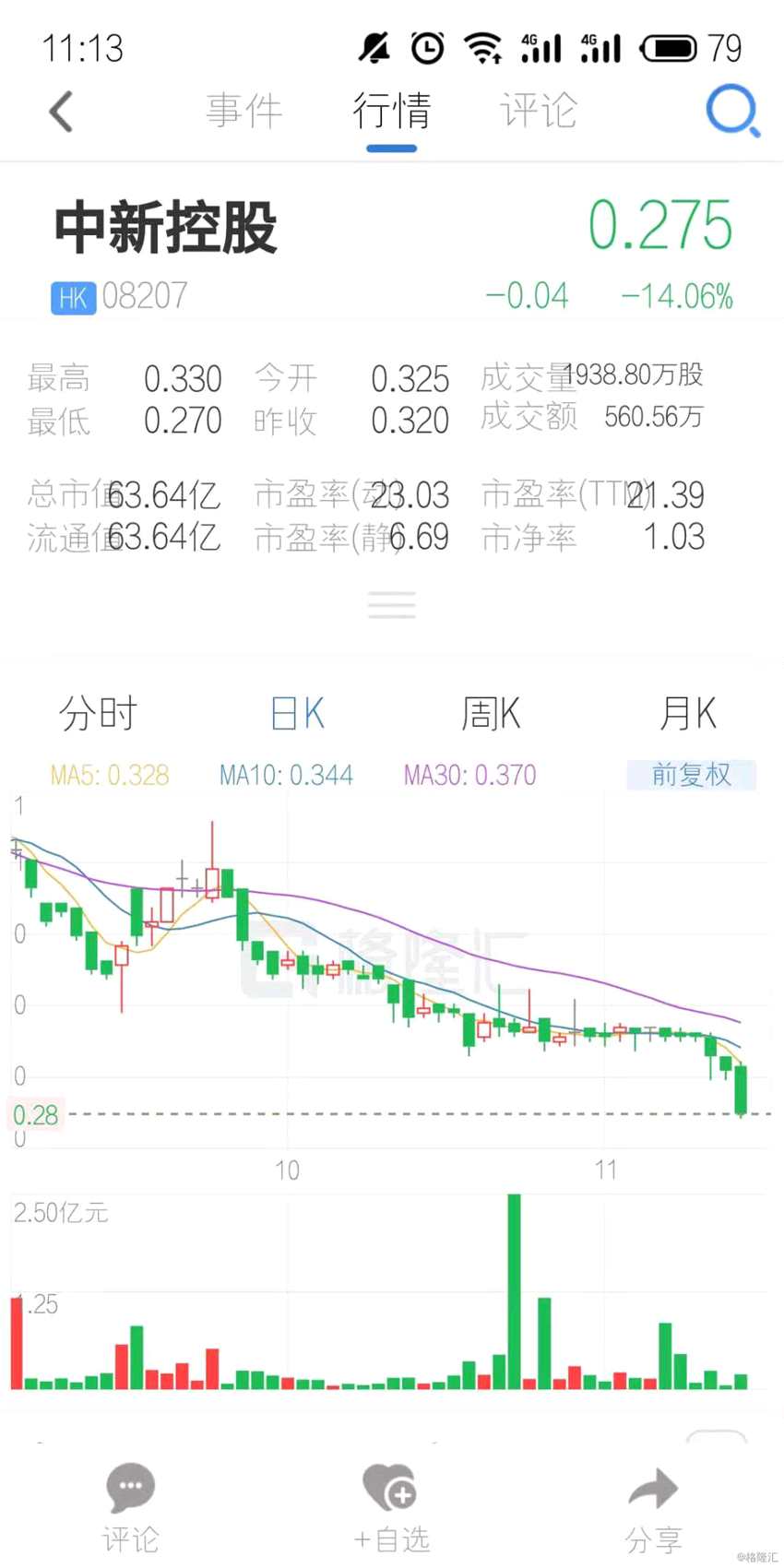
Task: Switch to the 事件 events tab
Action: (x=244, y=111)
